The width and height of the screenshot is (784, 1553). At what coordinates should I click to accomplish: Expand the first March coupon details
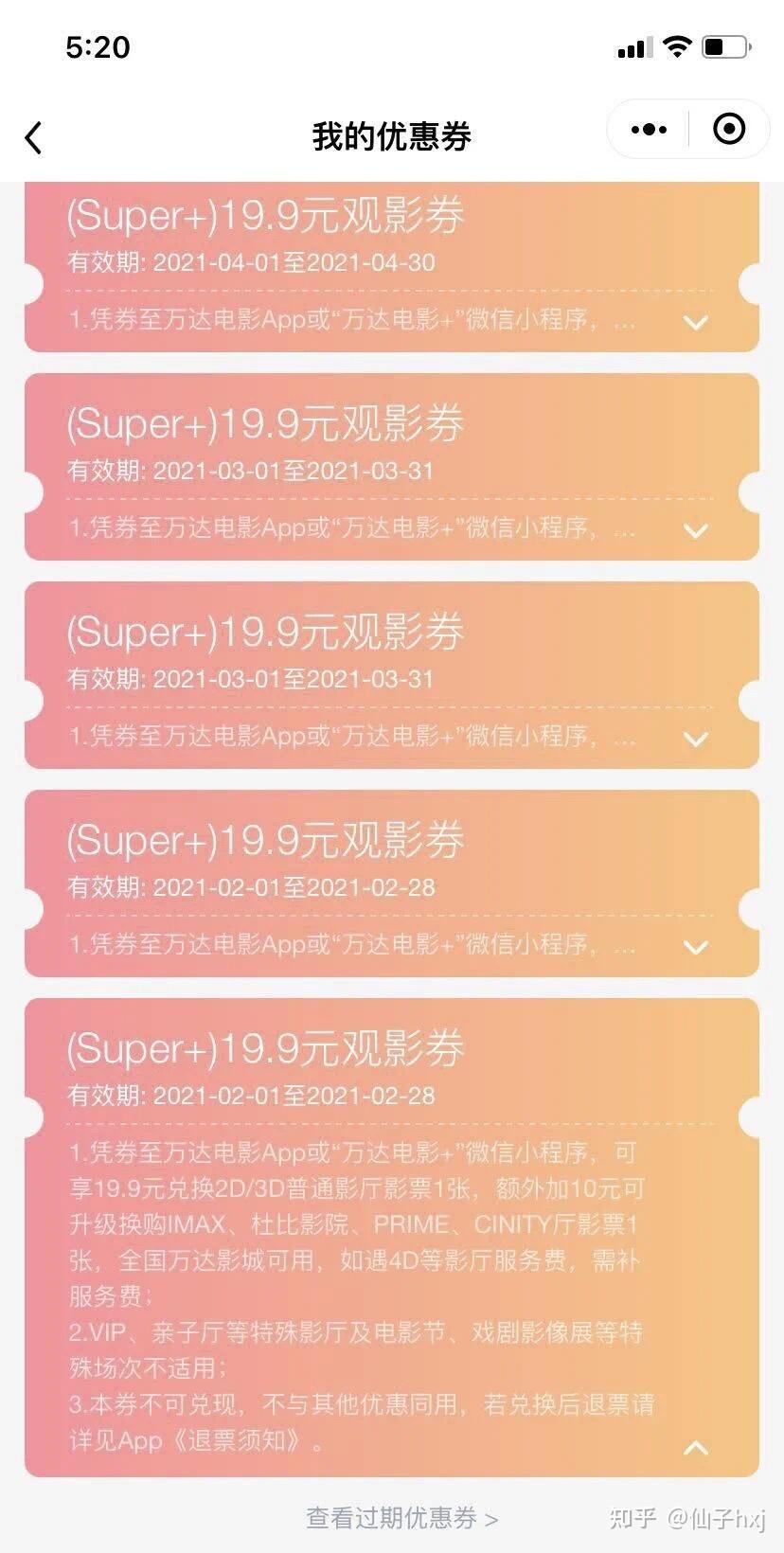pyautogui.click(x=698, y=531)
